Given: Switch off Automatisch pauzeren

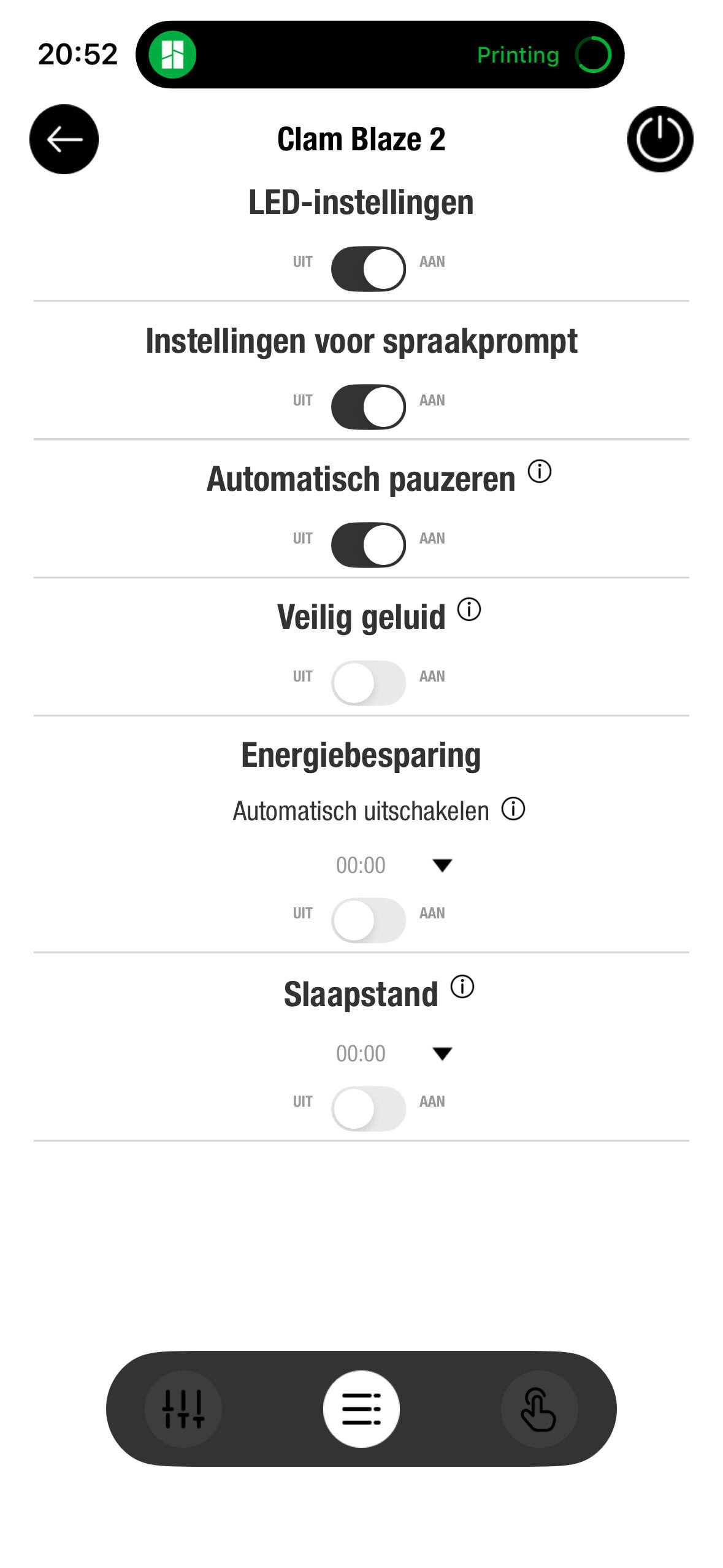Looking at the screenshot, I should pyautogui.click(x=368, y=545).
